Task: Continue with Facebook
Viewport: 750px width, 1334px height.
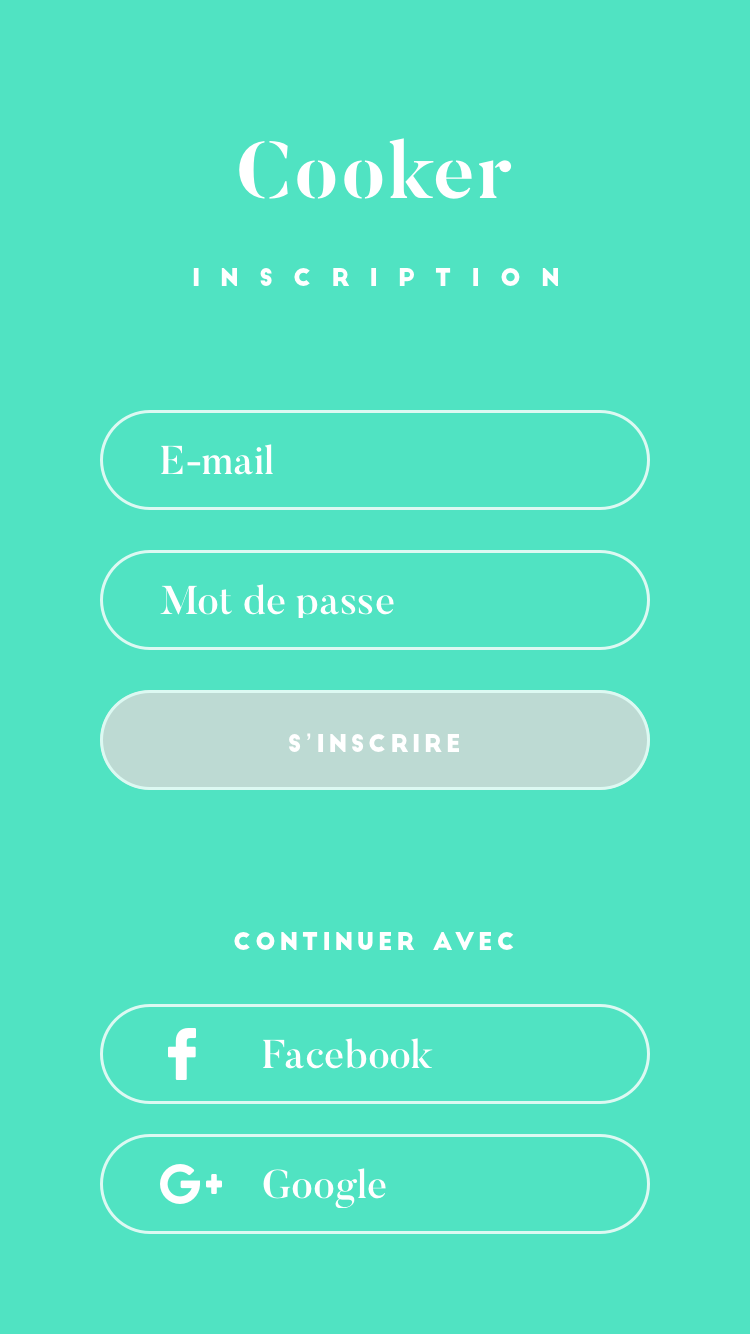Action: (x=375, y=1054)
